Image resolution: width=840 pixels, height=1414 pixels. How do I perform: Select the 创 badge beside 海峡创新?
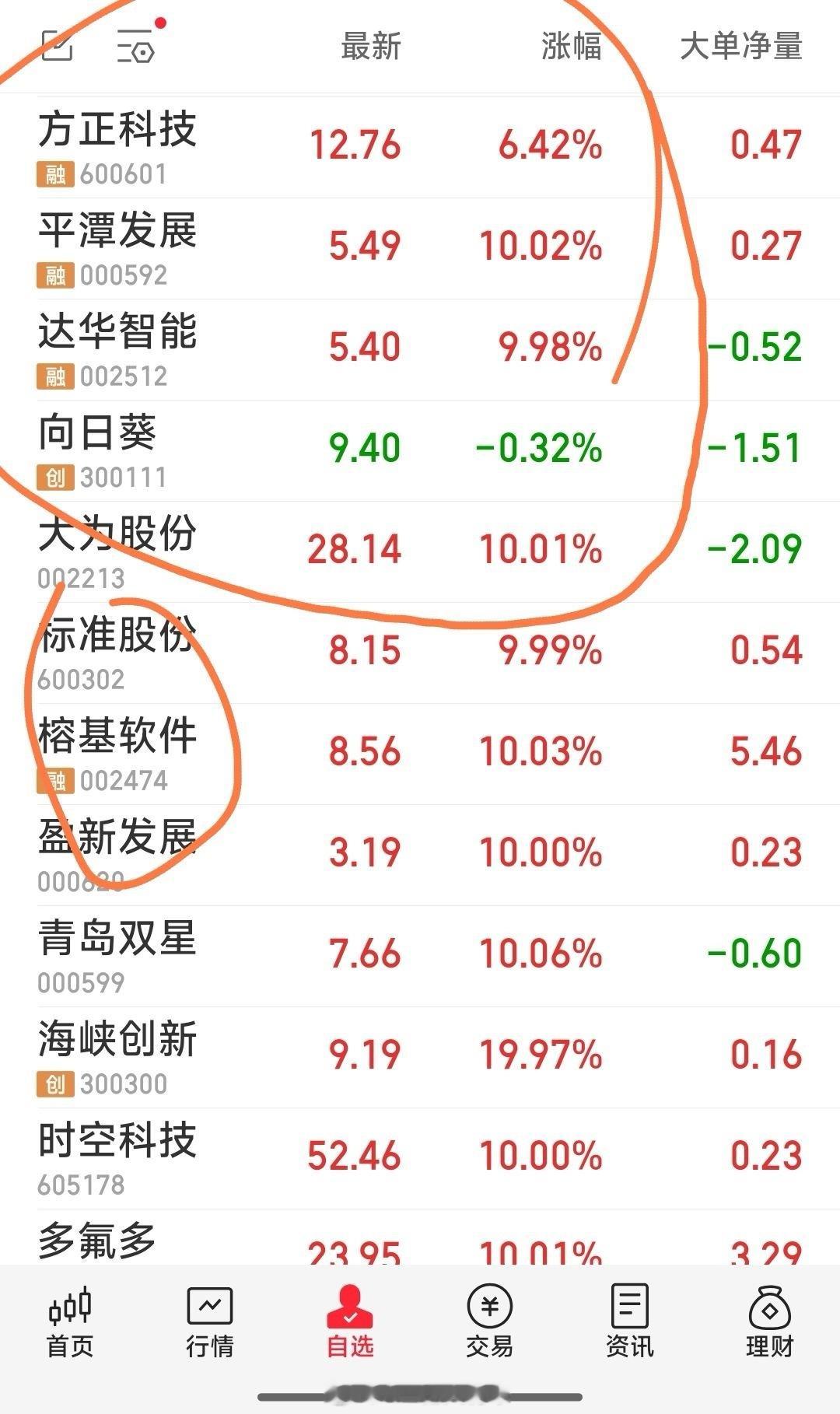point(56,1081)
